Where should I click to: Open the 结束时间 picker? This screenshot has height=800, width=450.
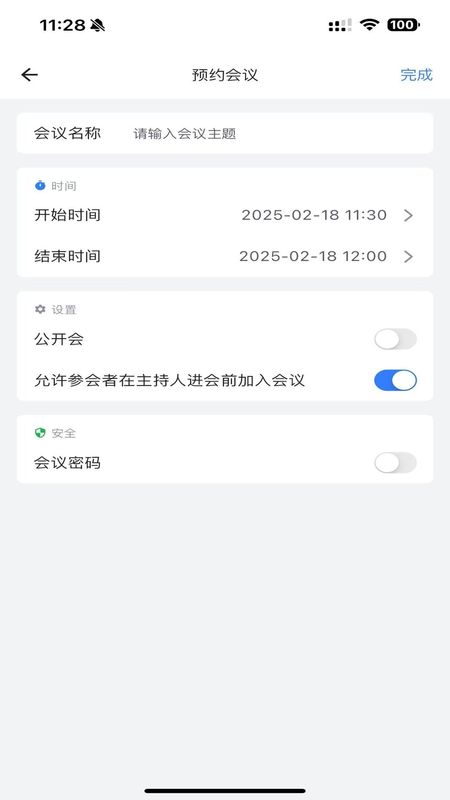coord(225,256)
